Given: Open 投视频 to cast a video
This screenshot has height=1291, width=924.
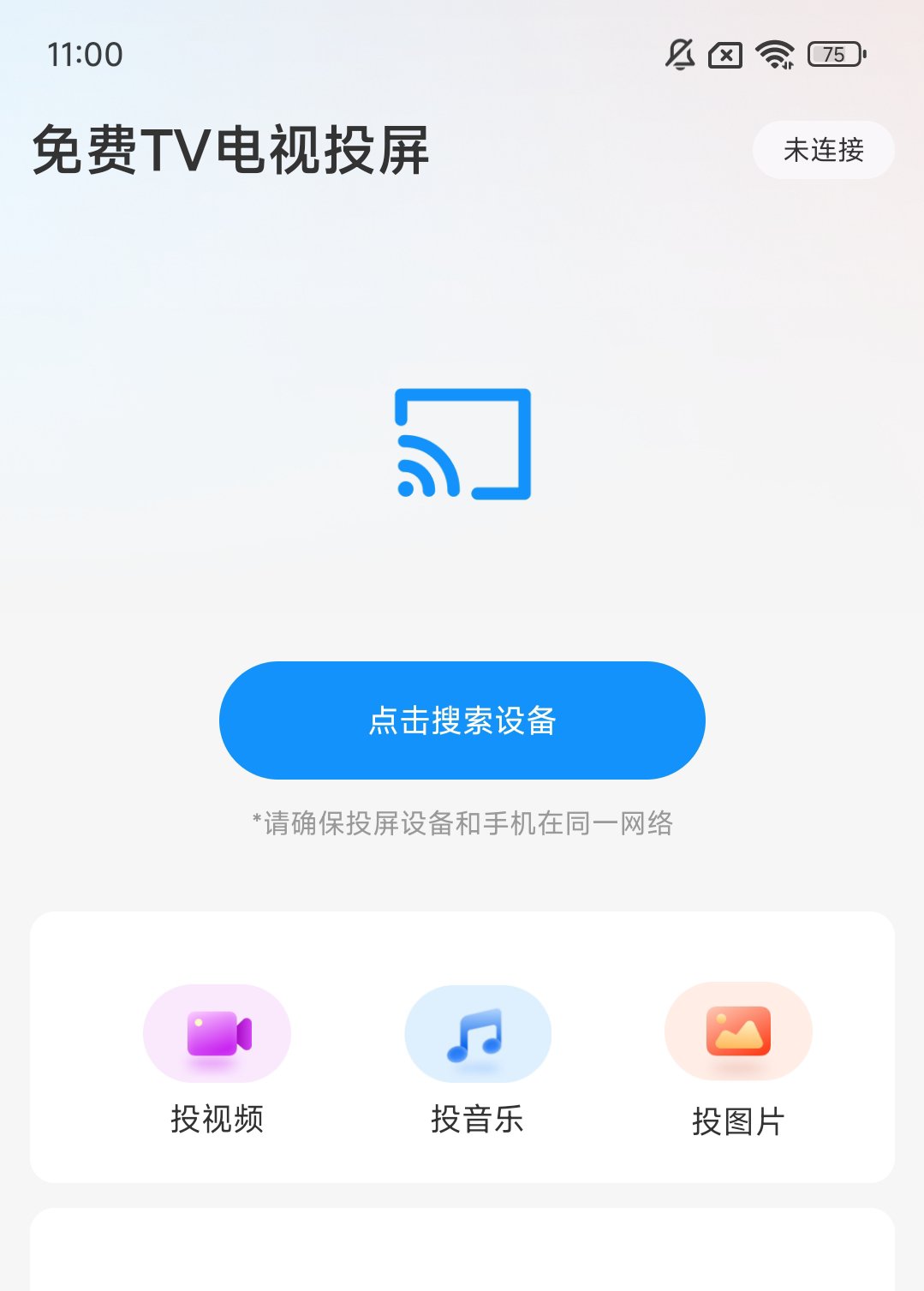Looking at the screenshot, I should click(x=217, y=1058).
